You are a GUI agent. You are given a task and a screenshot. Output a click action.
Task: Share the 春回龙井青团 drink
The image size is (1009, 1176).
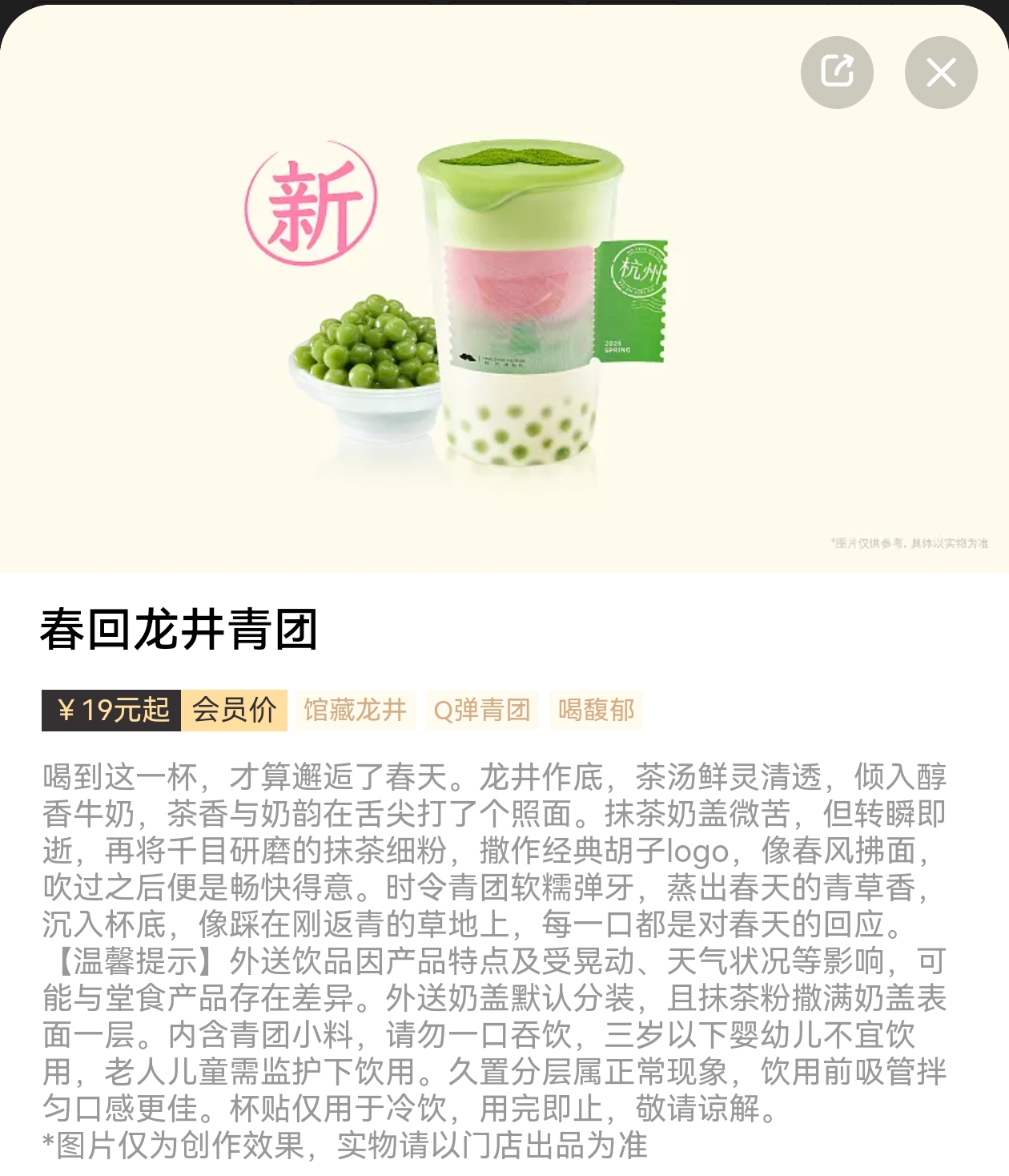pyautogui.click(x=837, y=72)
